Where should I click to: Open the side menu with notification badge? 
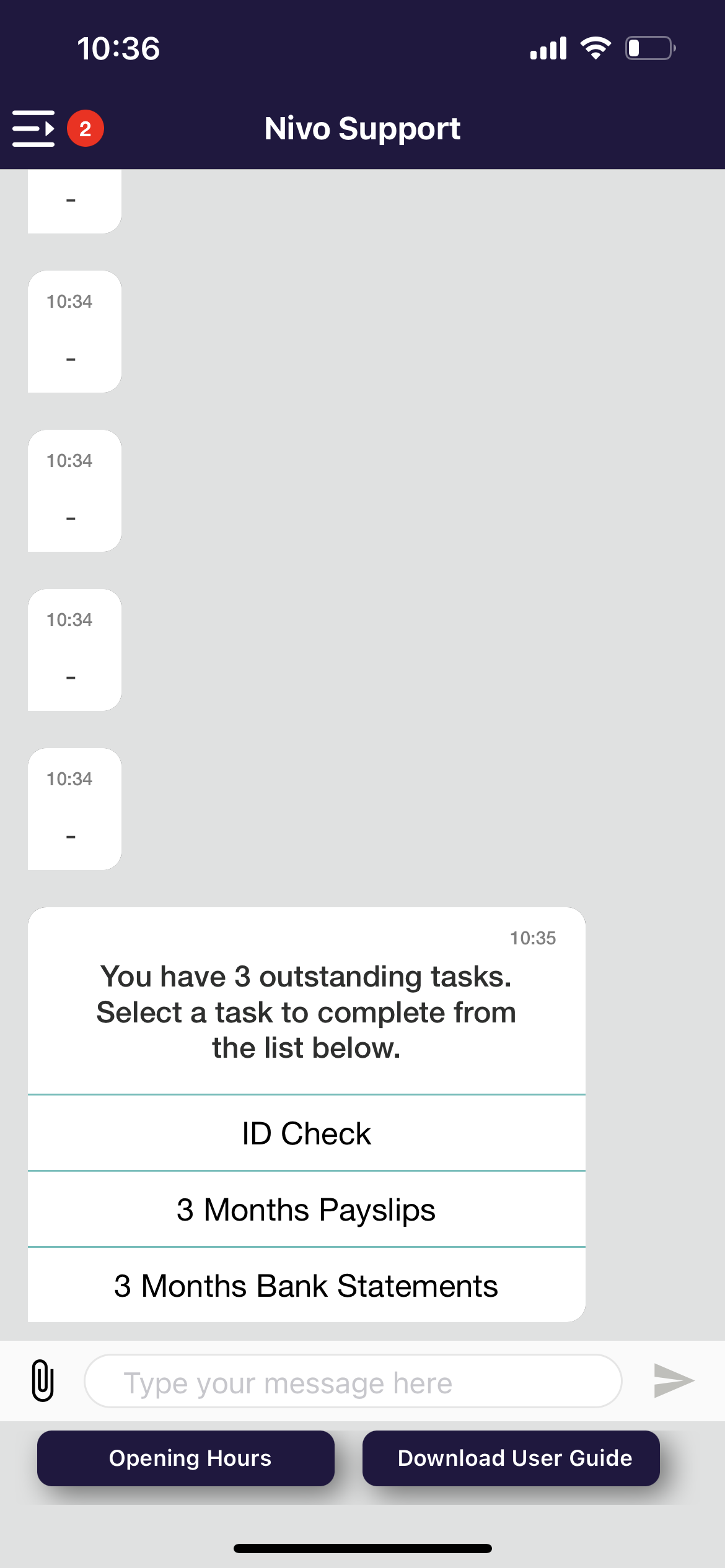point(34,129)
